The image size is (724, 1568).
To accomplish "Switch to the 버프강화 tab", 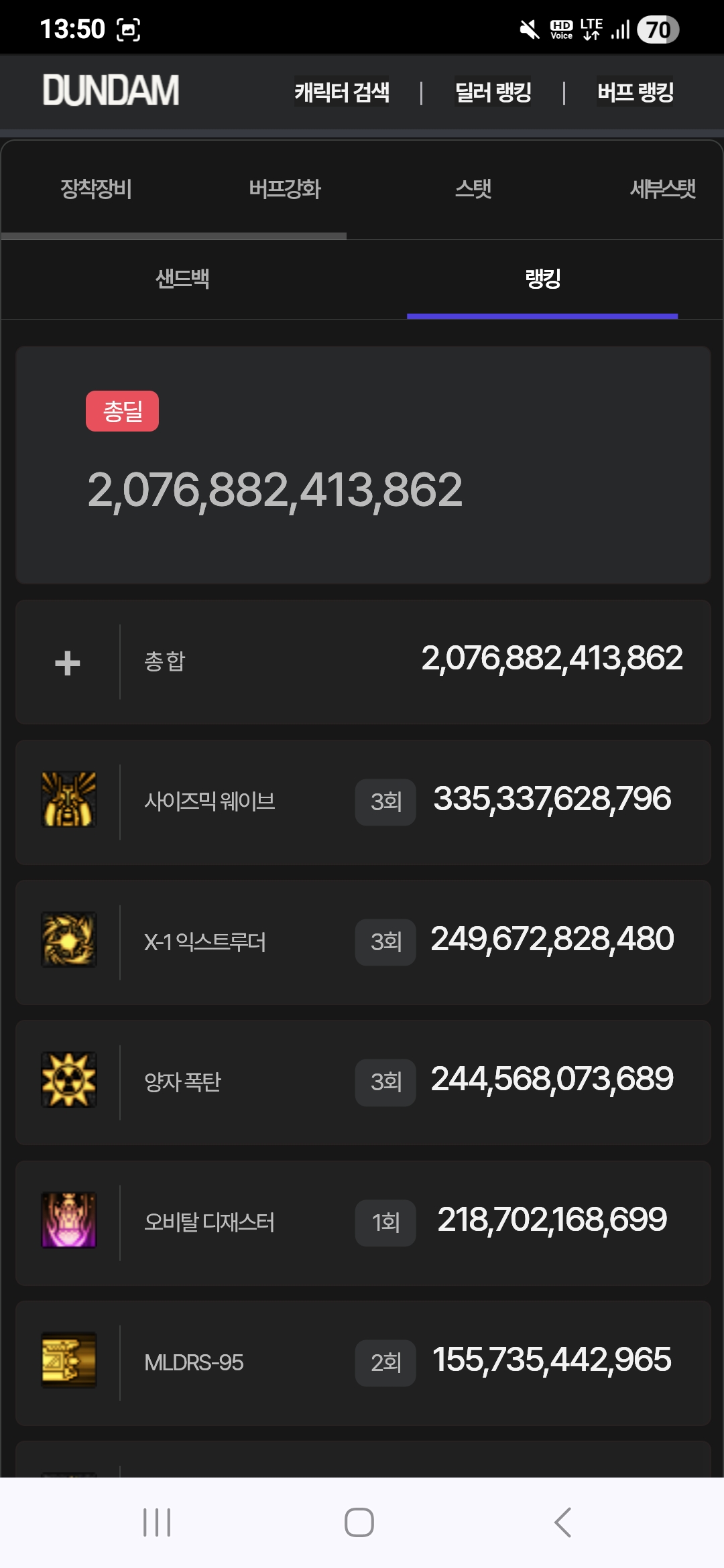I will coord(285,189).
